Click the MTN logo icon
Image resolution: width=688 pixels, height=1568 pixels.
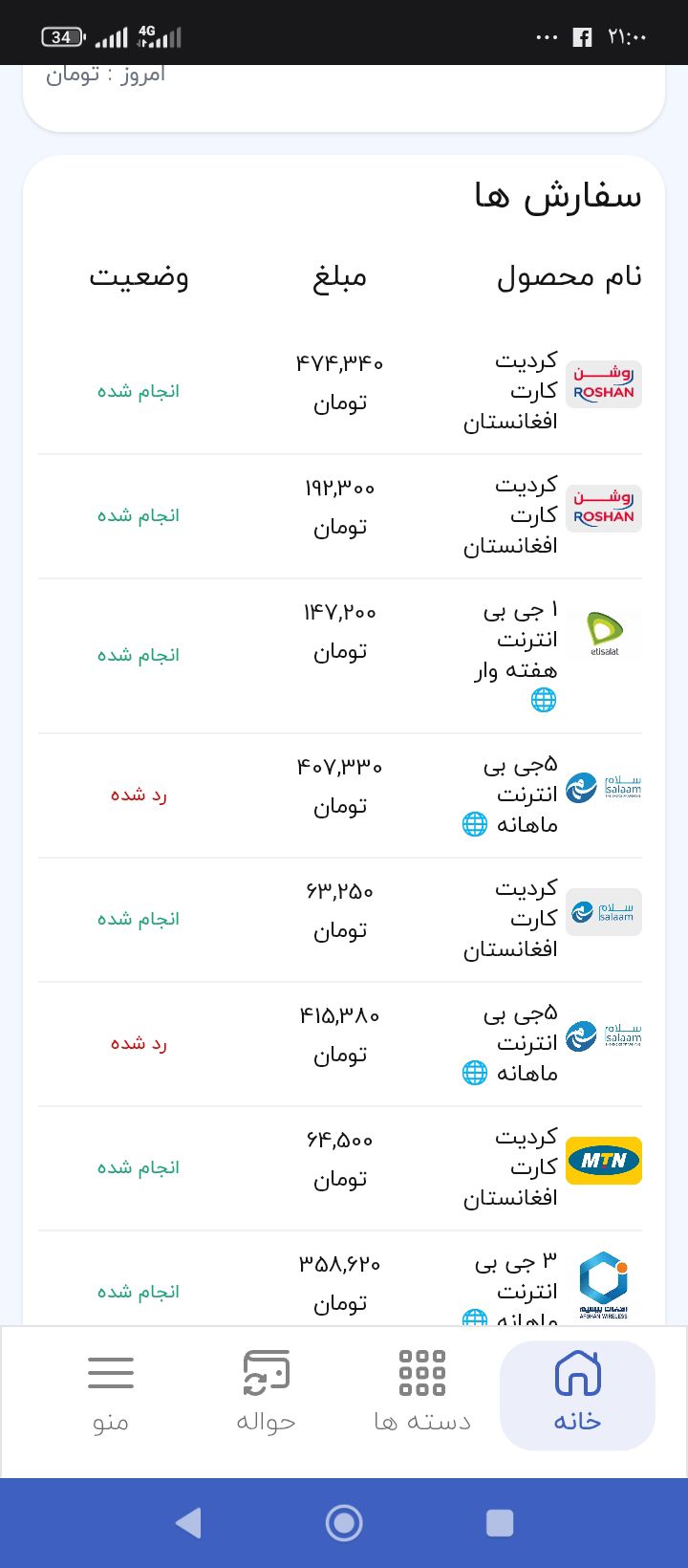[603, 1161]
